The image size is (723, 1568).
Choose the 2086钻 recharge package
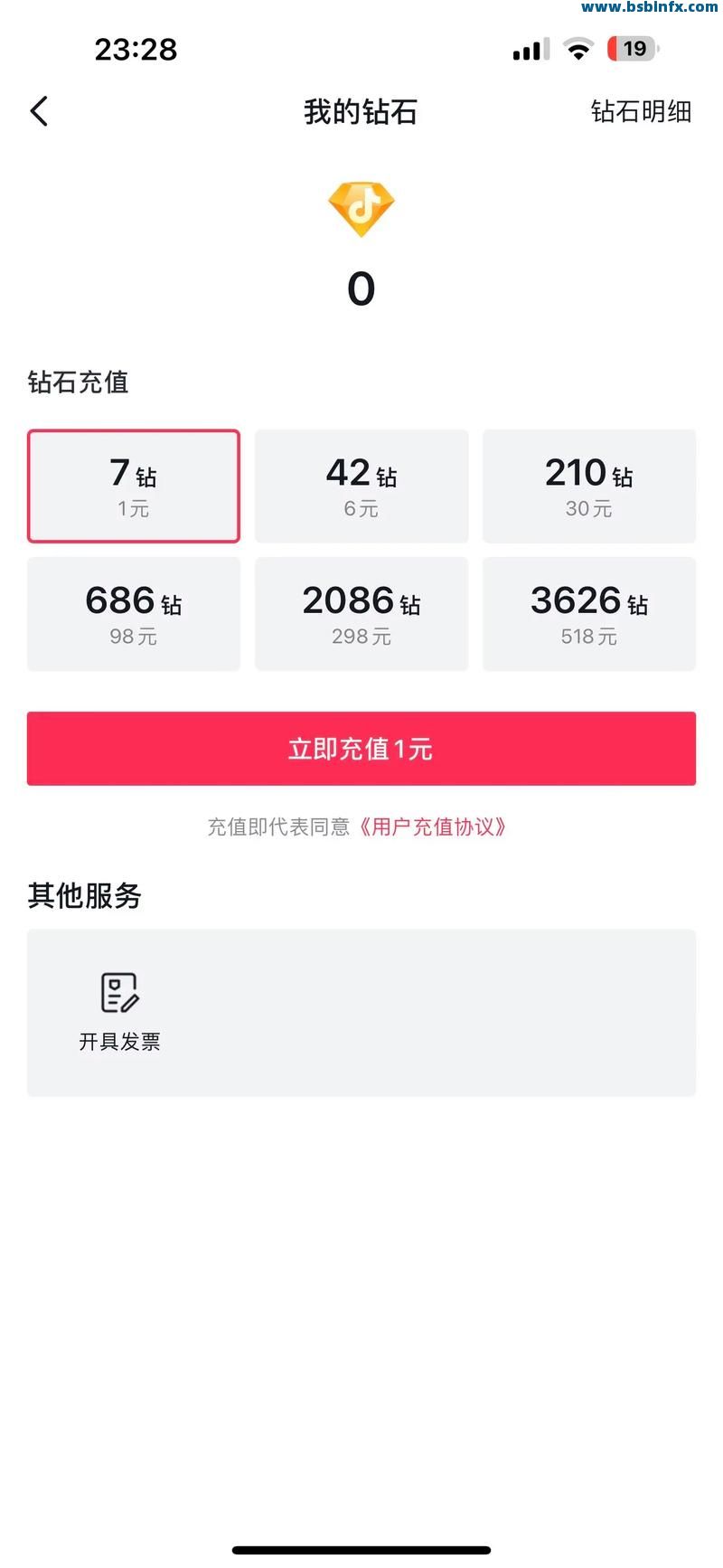(x=361, y=614)
